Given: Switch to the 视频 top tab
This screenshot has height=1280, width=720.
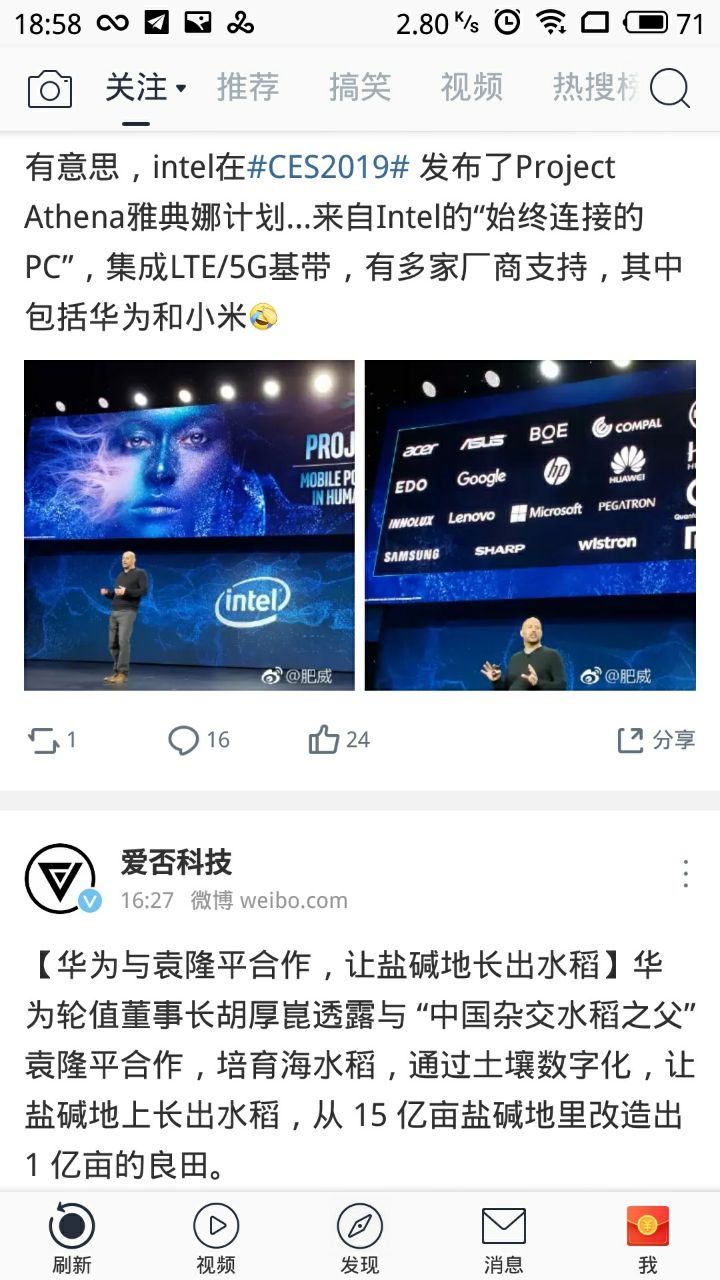Looking at the screenshot, I should tap(471, 88).
